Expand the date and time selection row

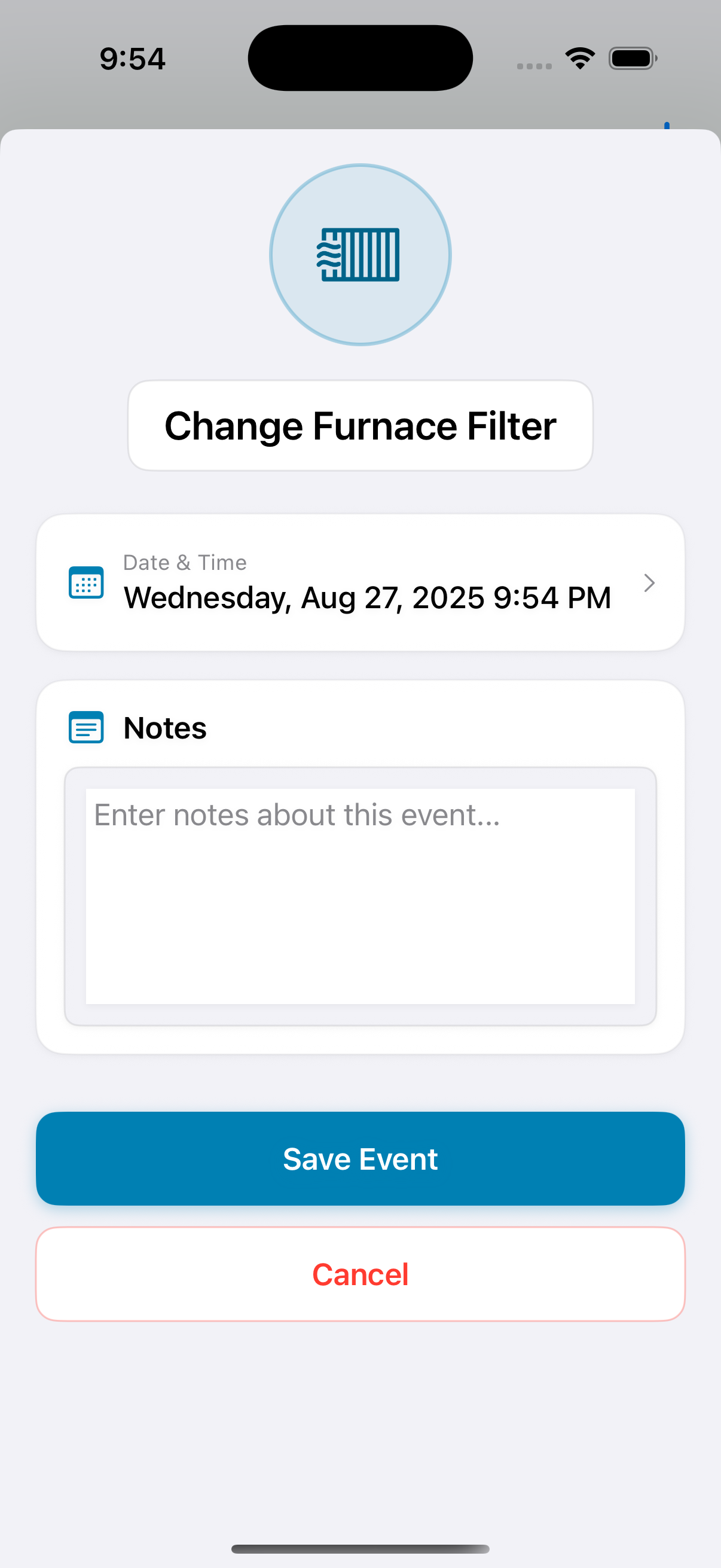click(360, 582)
